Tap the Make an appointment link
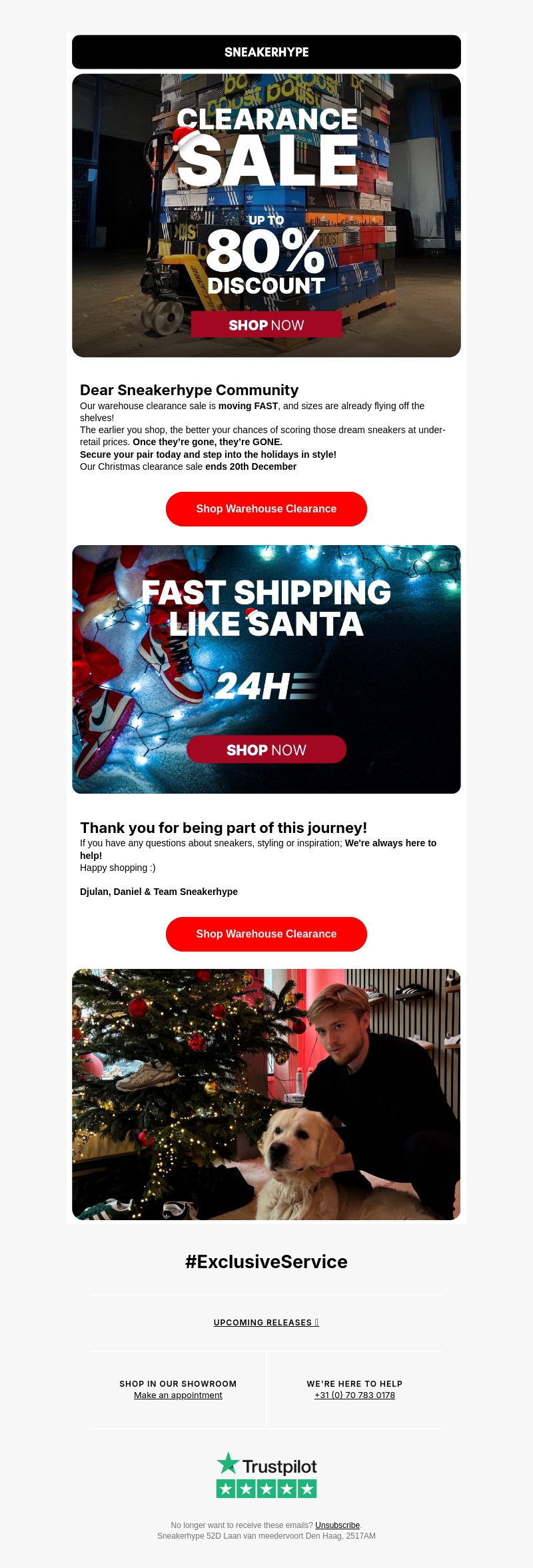 click(x=178, y=1395)
